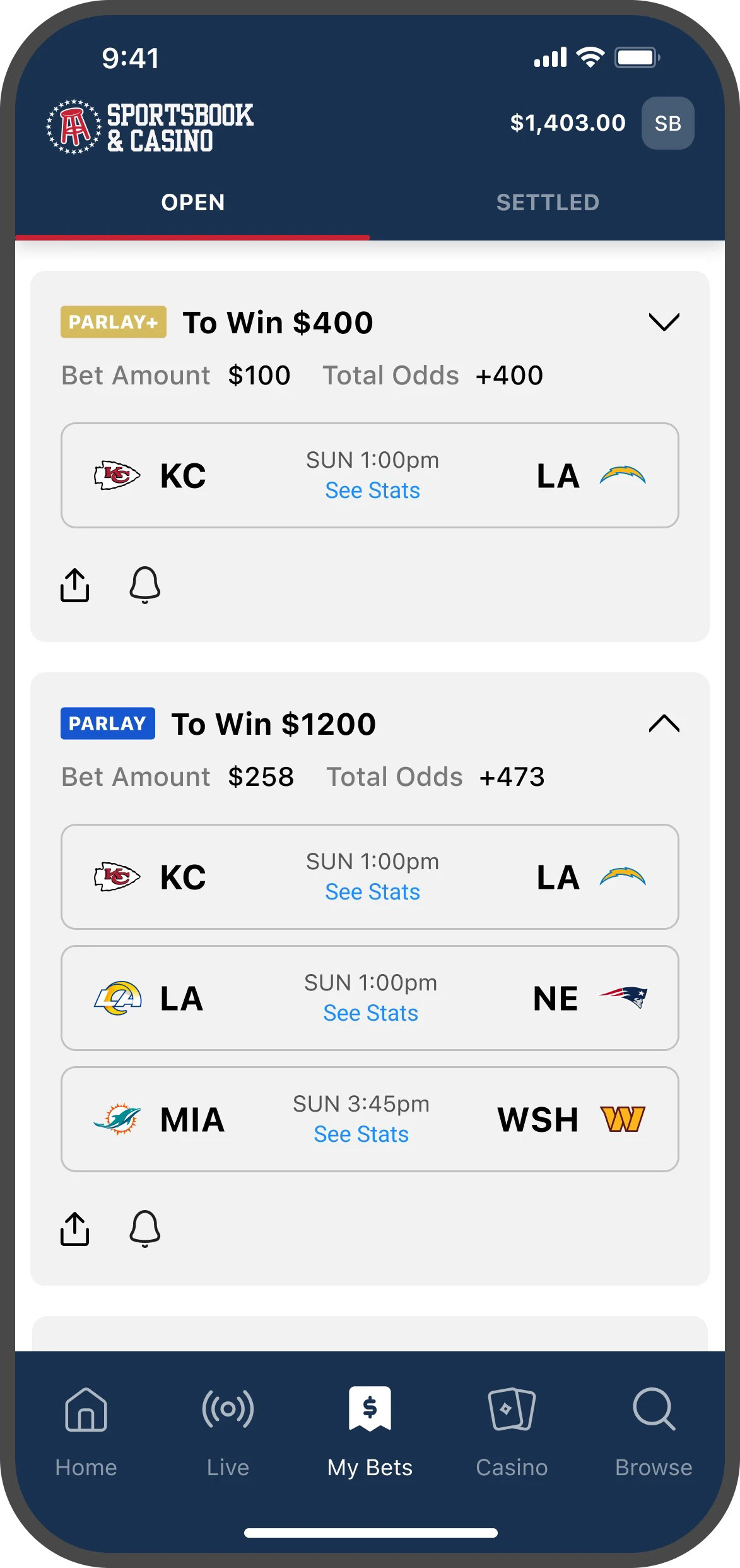See Stats for MIA vs WSH game
The image size is (740, 1568).
coord(361,1134)
